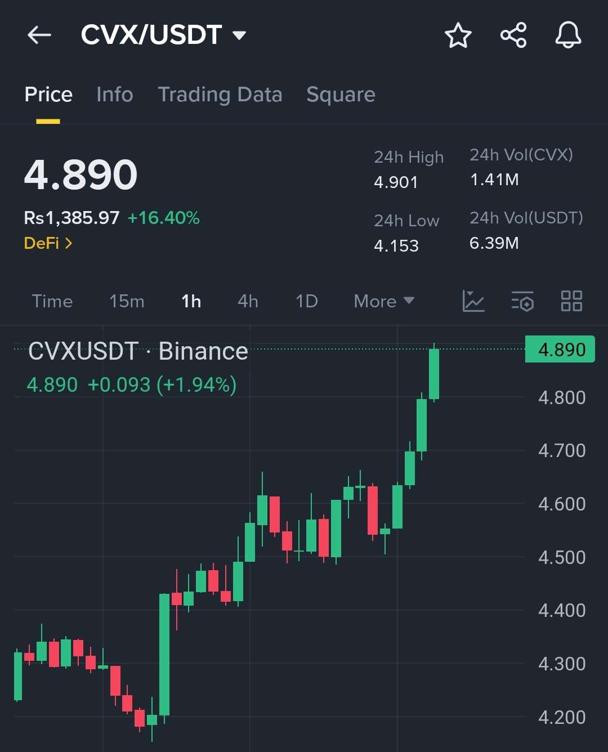Switch to the Info tab
Screen dimensions: 608x752
tap(114, 94)
